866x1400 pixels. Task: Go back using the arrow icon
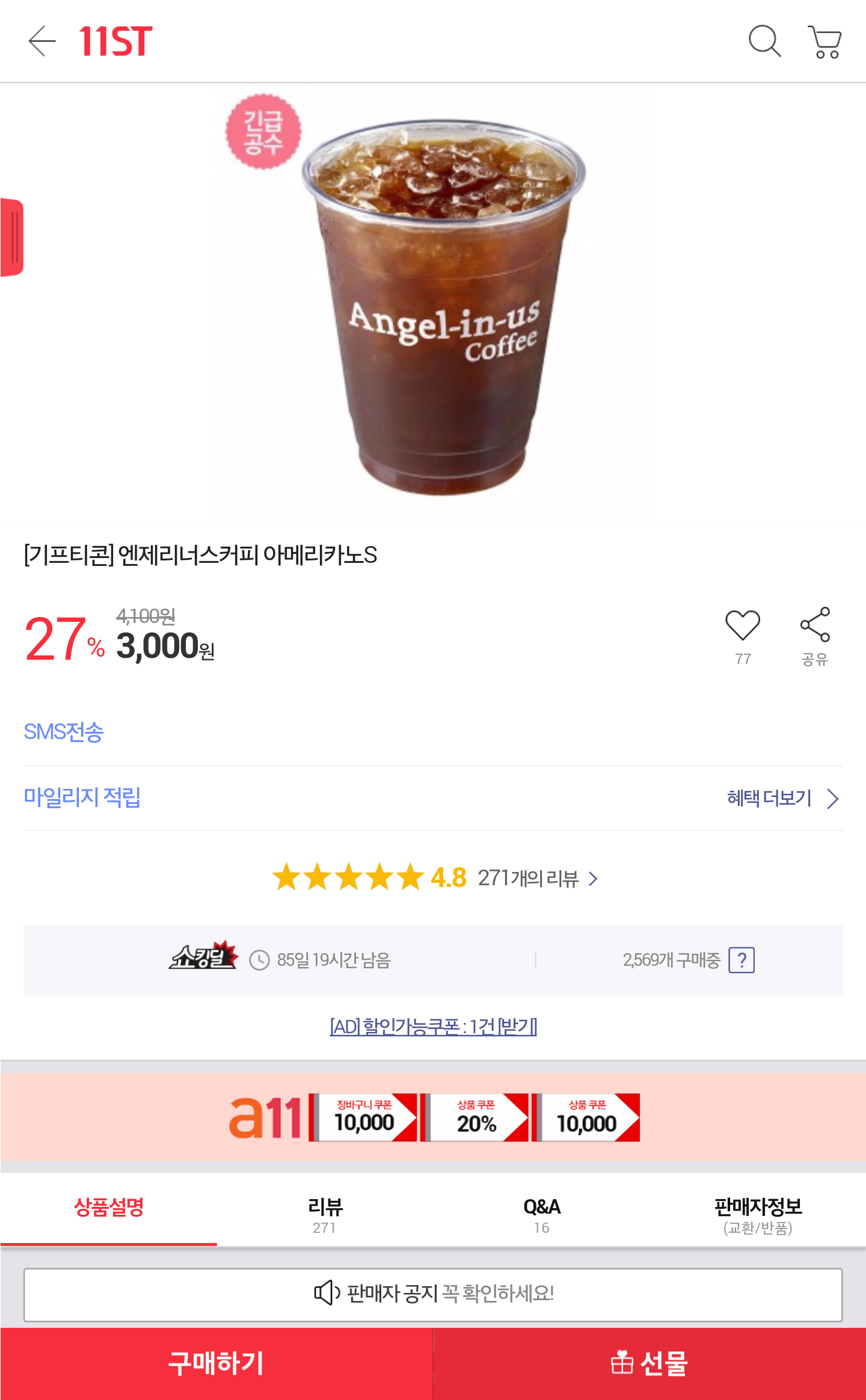[x=42, y=41]
